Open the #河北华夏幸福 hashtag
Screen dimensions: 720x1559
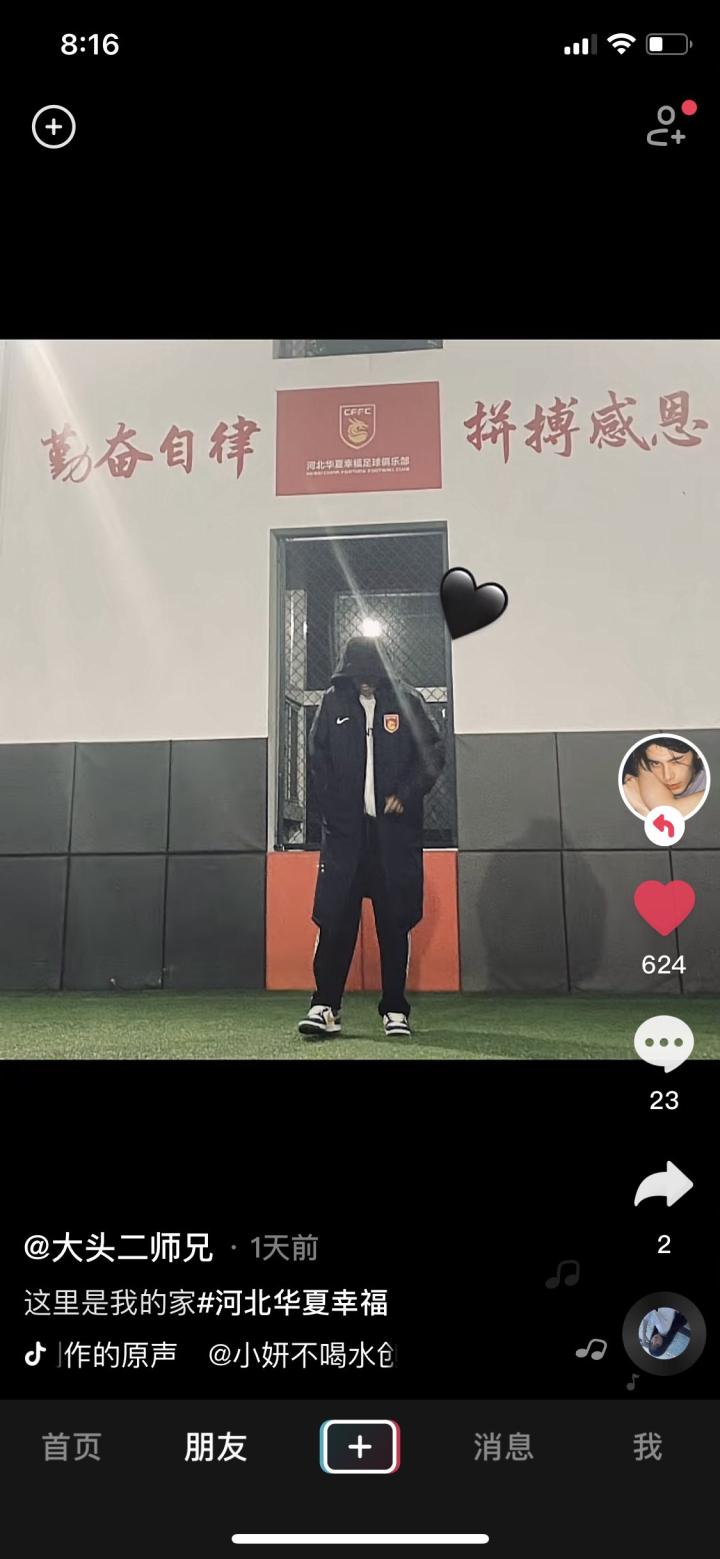pos(292,1302)
